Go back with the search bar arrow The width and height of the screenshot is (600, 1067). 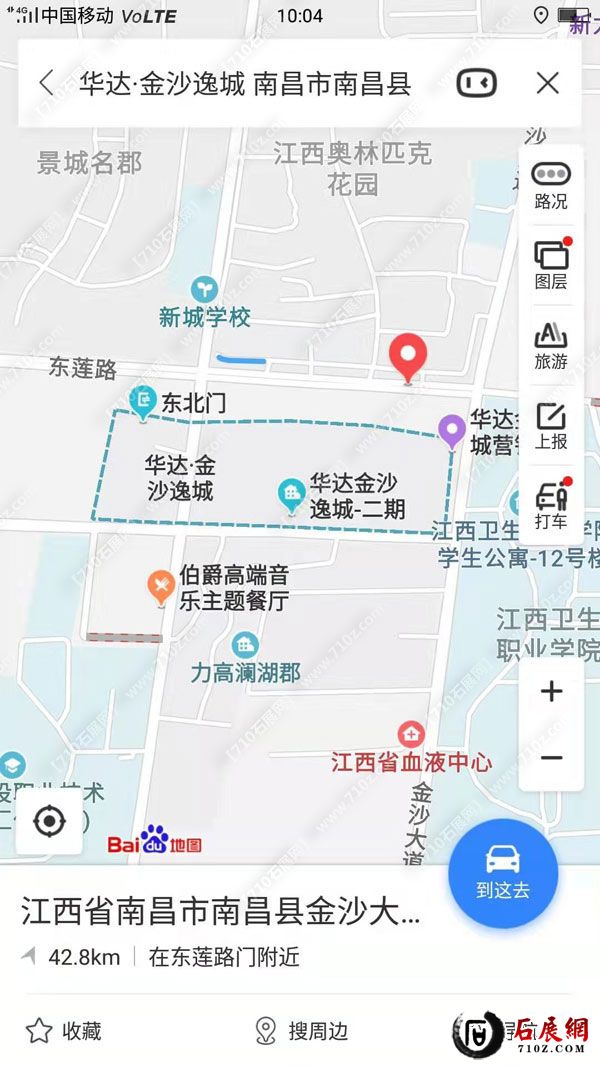point(46,83)
